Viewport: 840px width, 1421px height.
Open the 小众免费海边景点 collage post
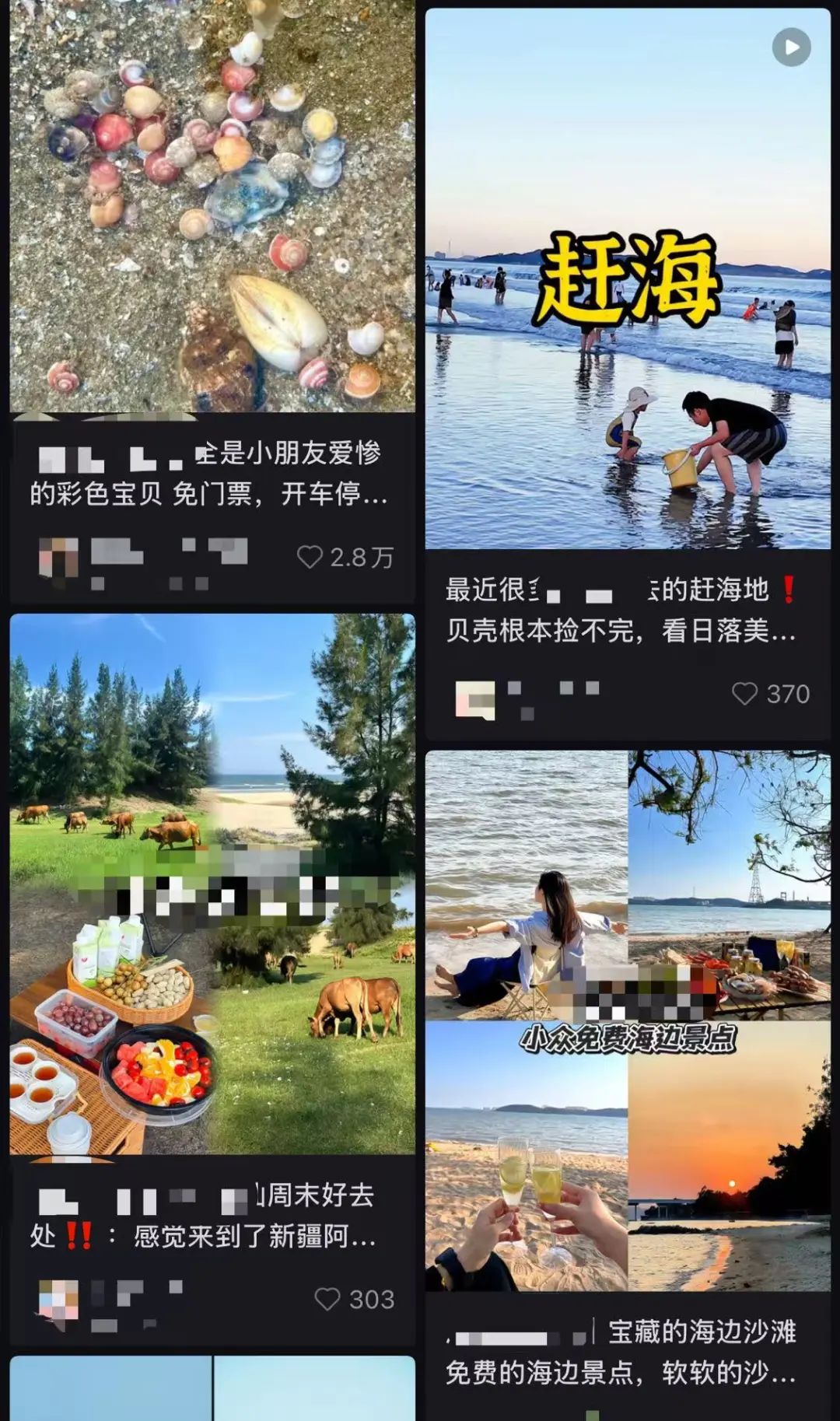pos(627,1019)
